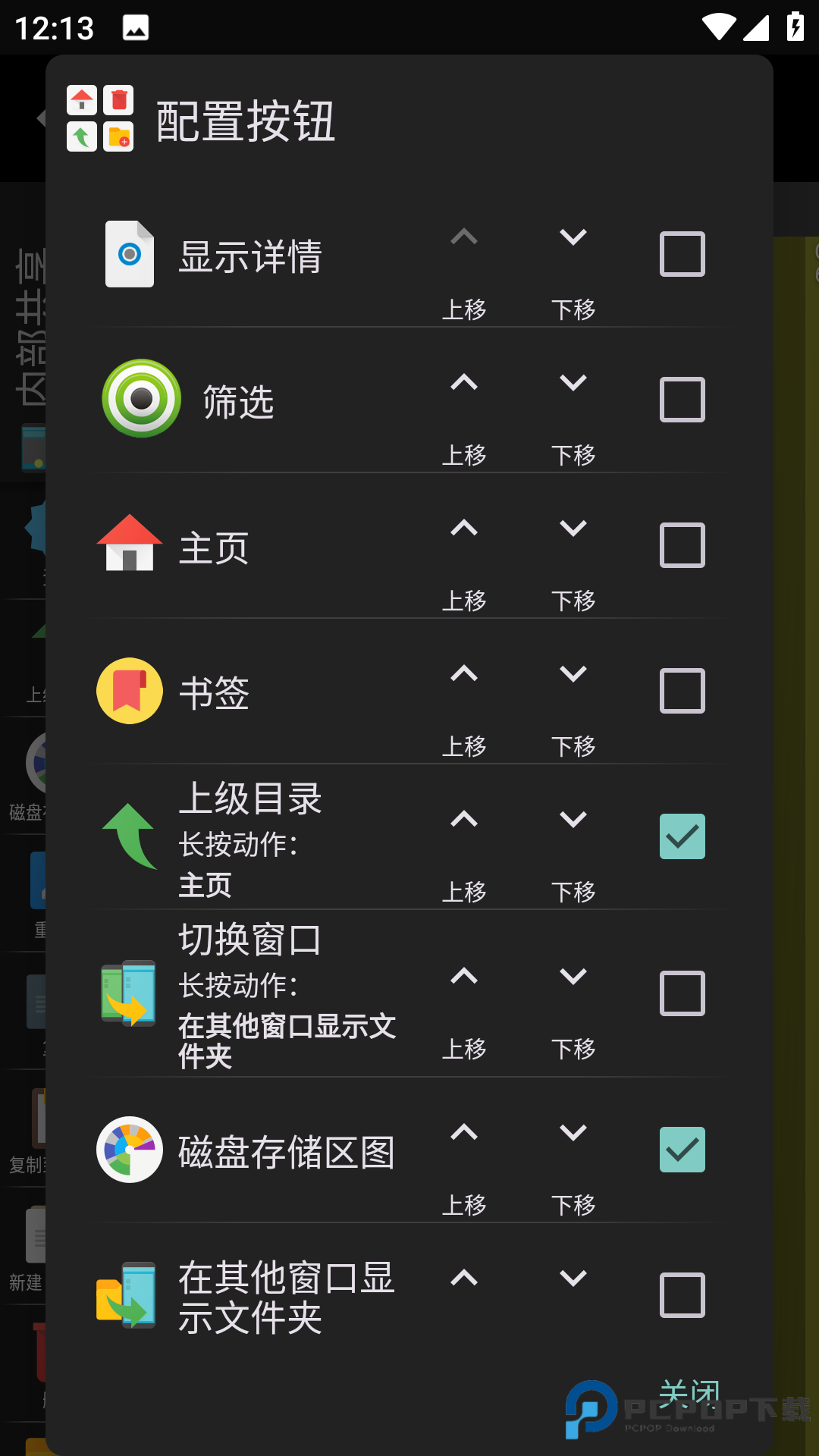This screenshot has height=1456, width=819.
Task: Move 显示详情 down with 下移
Action: 573,265
